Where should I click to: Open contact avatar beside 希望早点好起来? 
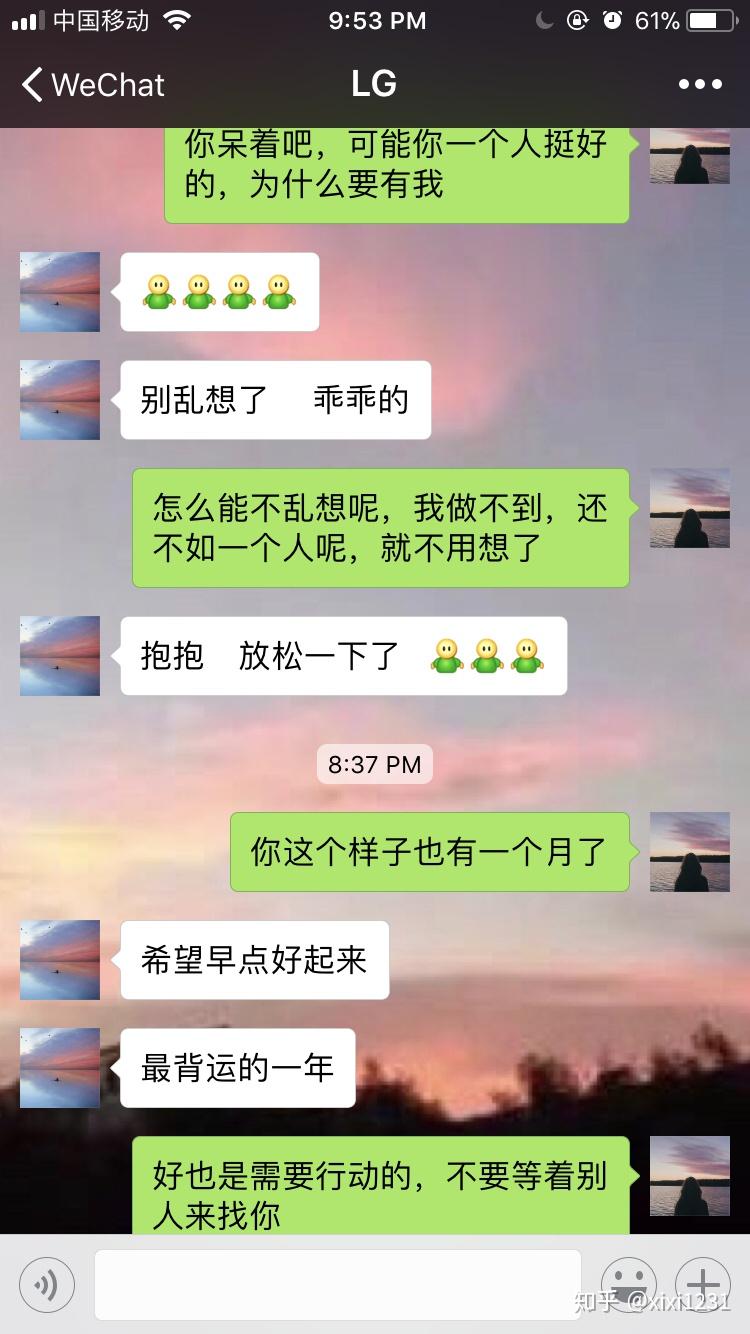point(60,960)
